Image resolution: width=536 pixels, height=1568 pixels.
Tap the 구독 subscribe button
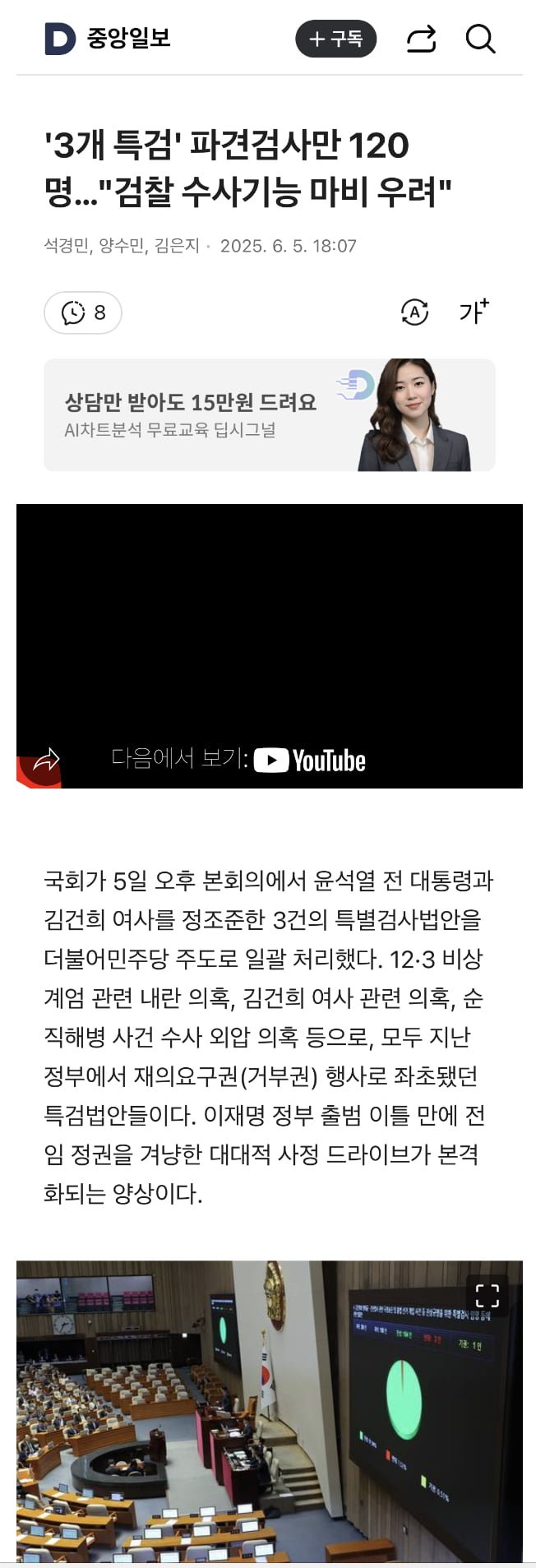tap(335, 39)
